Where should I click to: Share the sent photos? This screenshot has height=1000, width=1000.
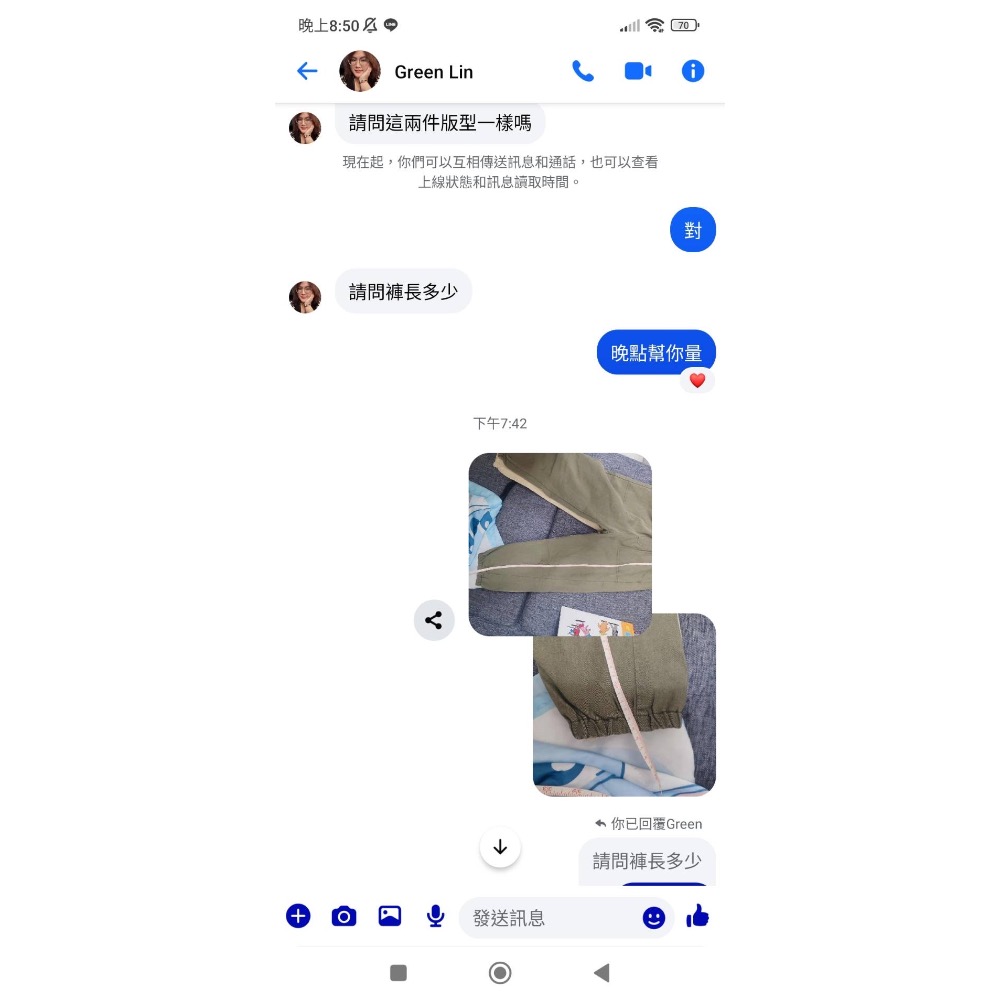click(x=434, y=621)
